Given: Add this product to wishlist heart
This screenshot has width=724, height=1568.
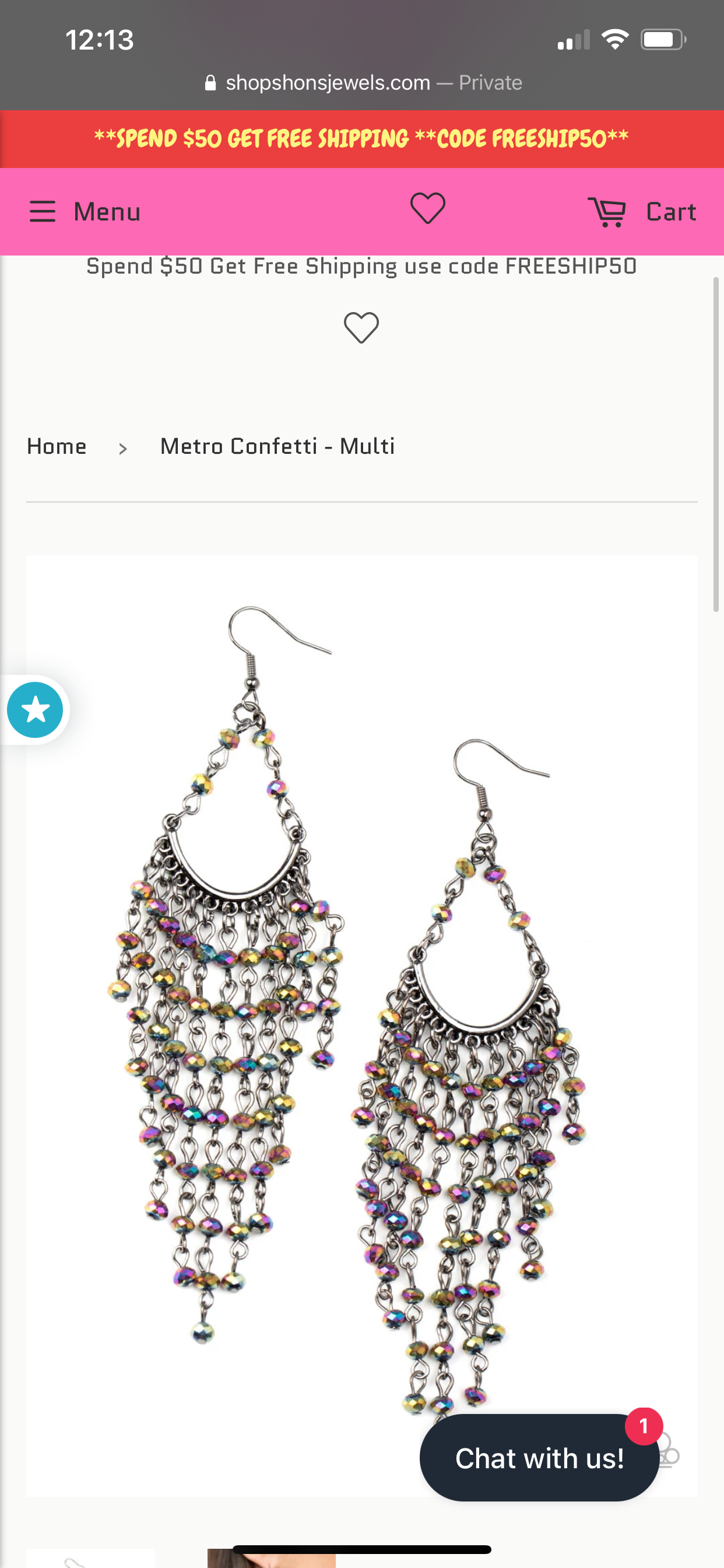Looking at the screenshot, I should point(361,327).
